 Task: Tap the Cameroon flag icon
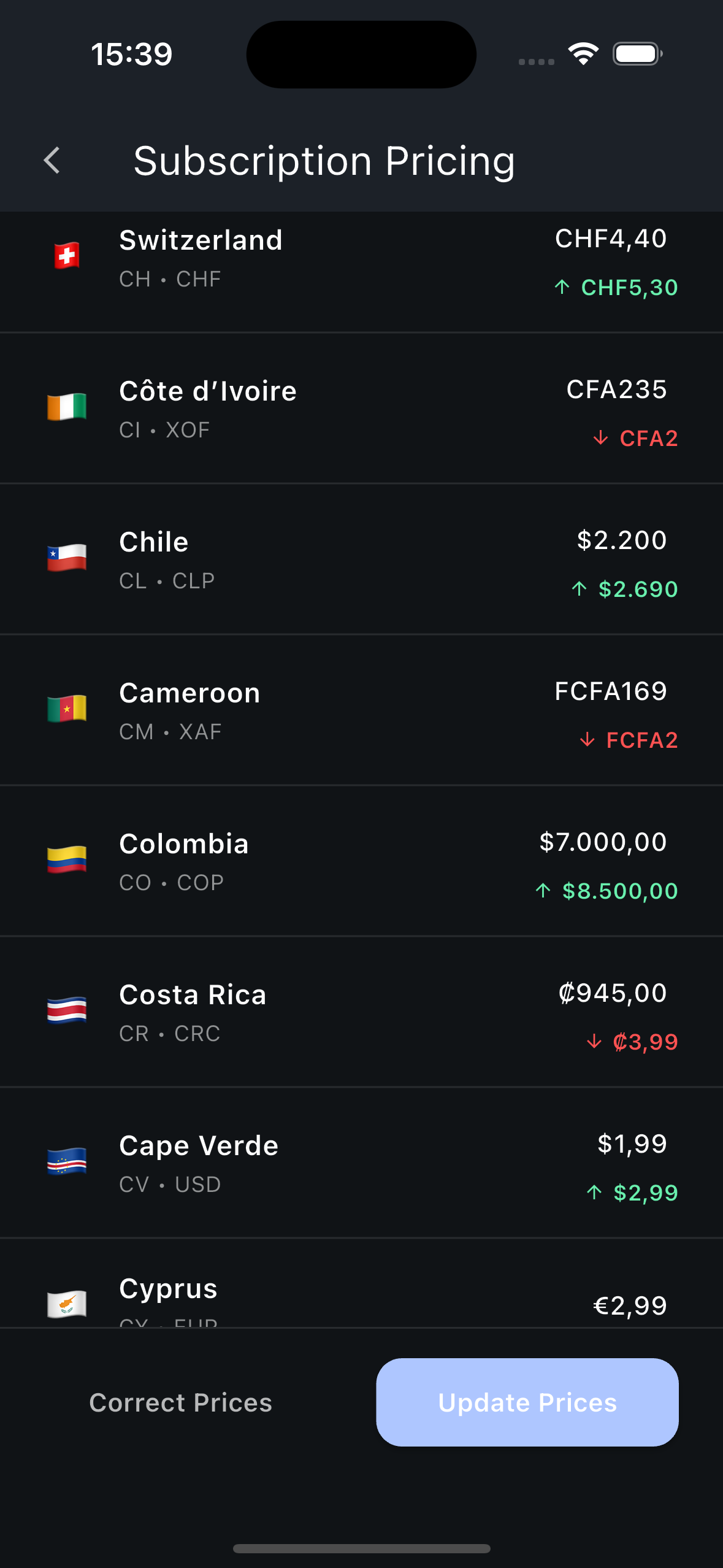tap(66, 709)
